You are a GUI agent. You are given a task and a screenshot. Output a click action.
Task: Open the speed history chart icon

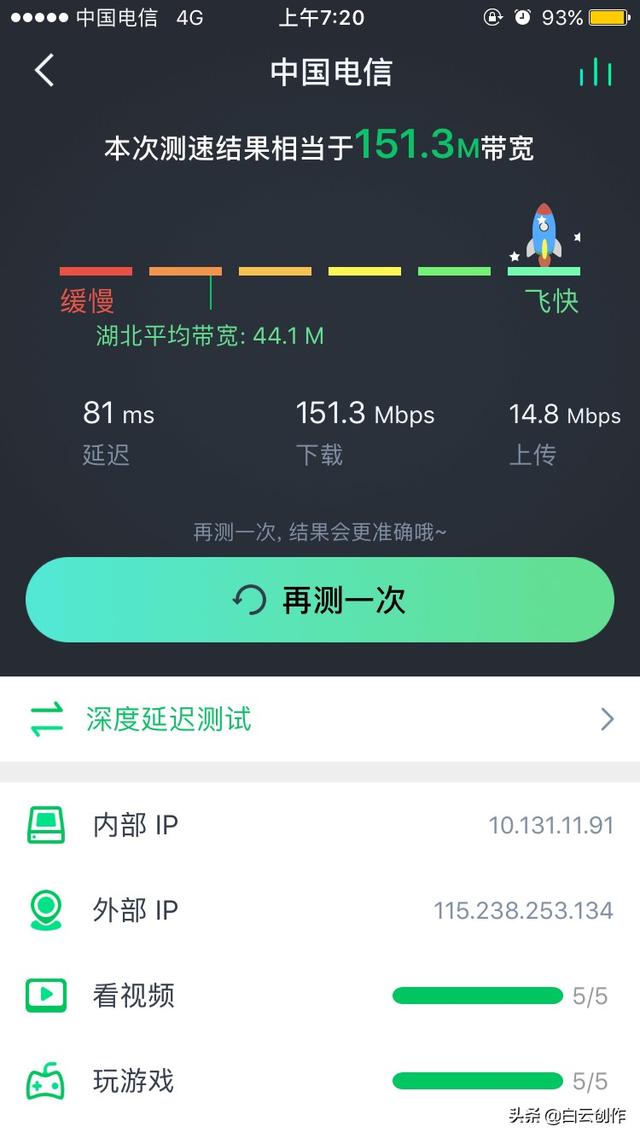[x=595, y=72]
